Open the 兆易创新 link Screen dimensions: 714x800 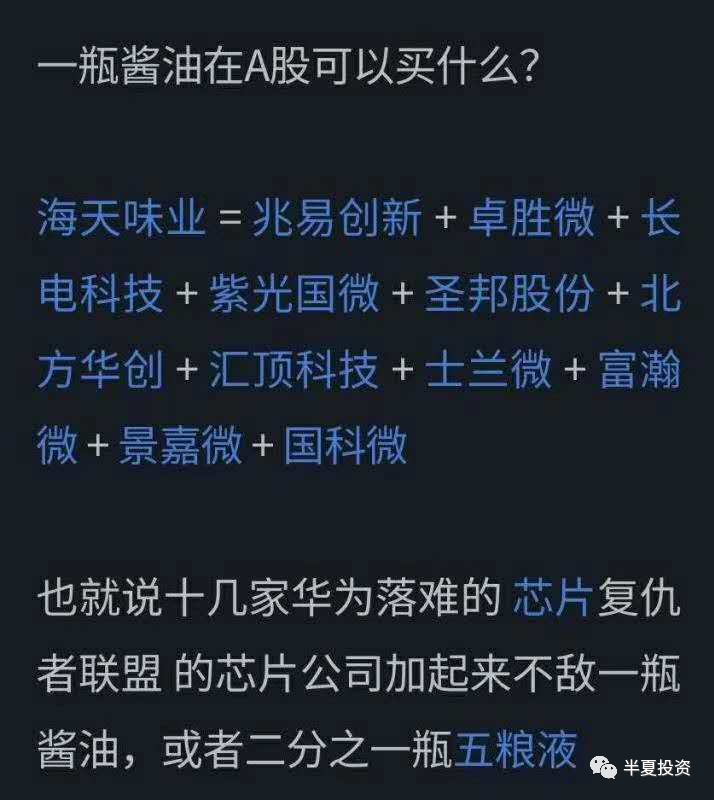[338, 217]
